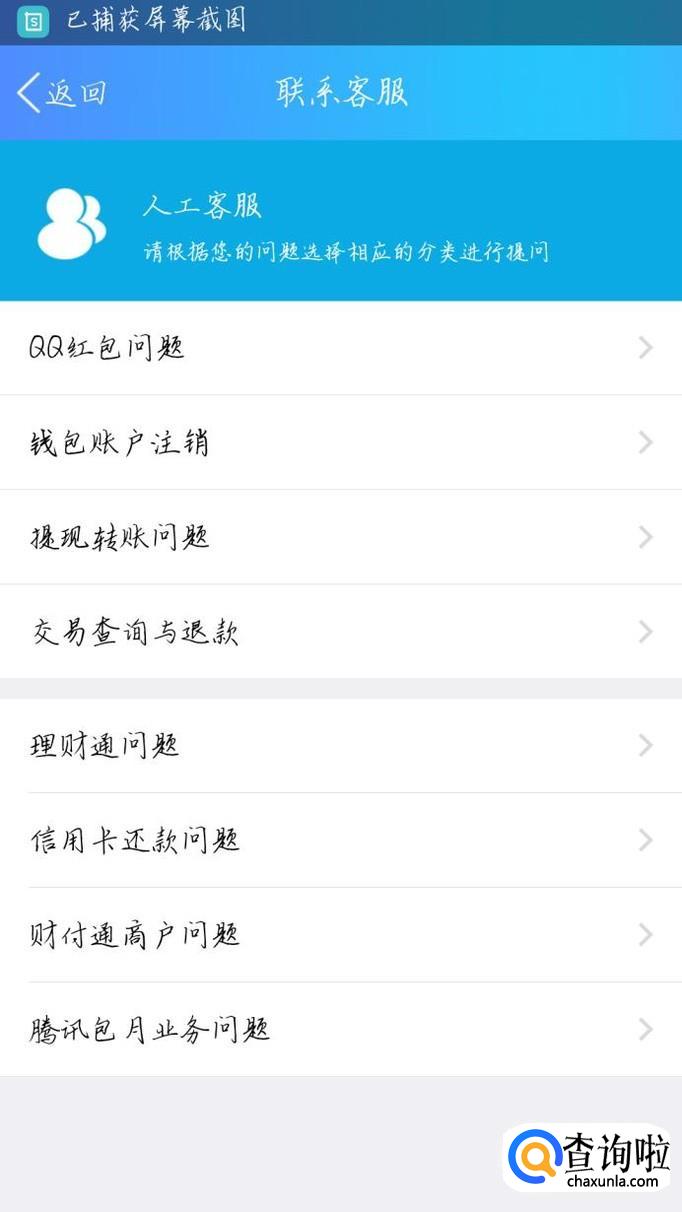
Task: Open 钱包账户注销 row
Action: point(340,442)
